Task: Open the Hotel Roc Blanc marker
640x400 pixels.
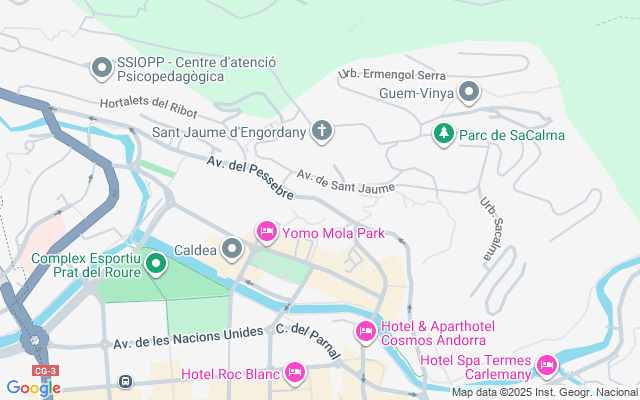Action: point(295,373)
